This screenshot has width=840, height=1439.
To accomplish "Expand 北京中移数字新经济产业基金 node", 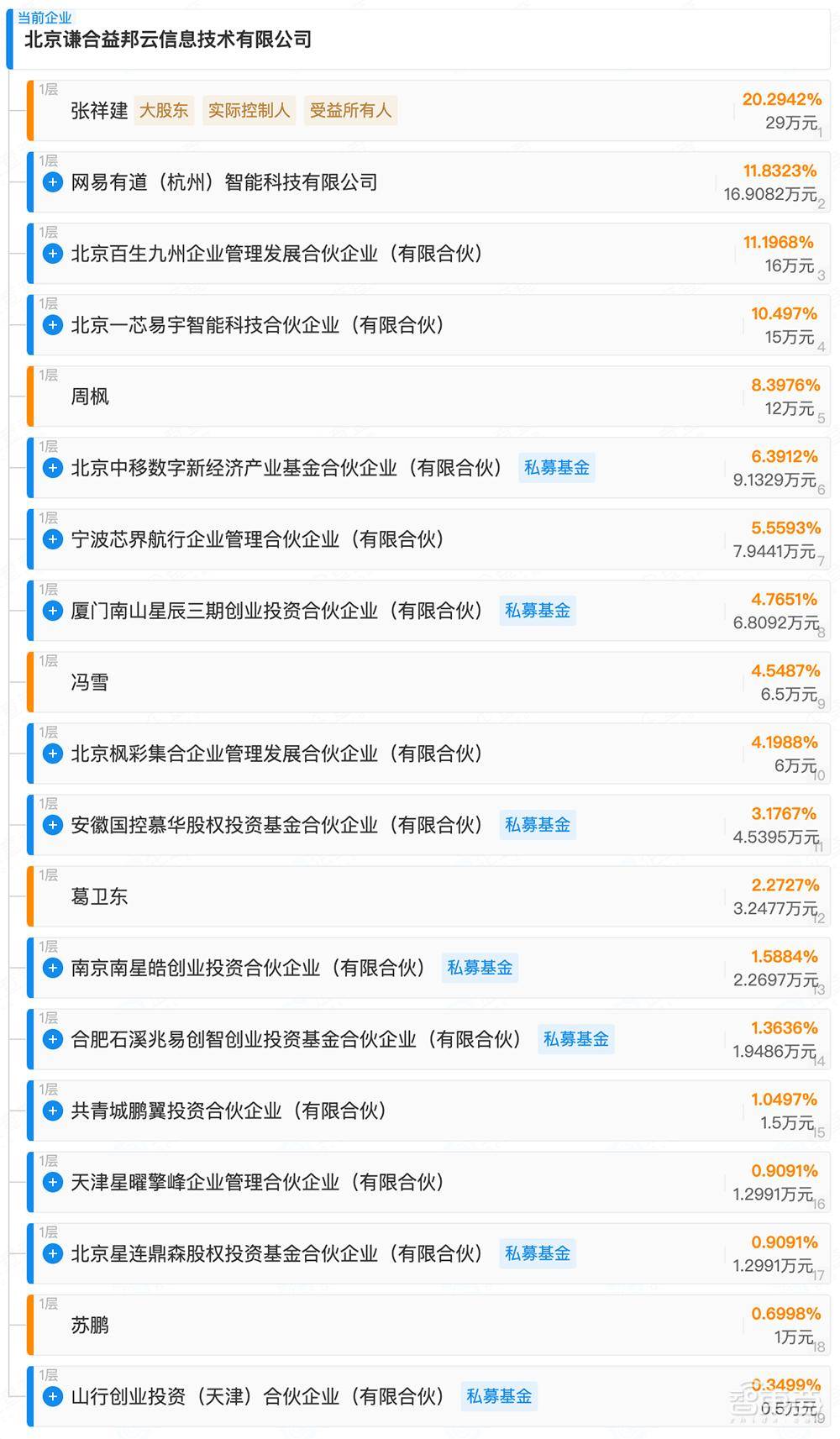I will [53, 468].
